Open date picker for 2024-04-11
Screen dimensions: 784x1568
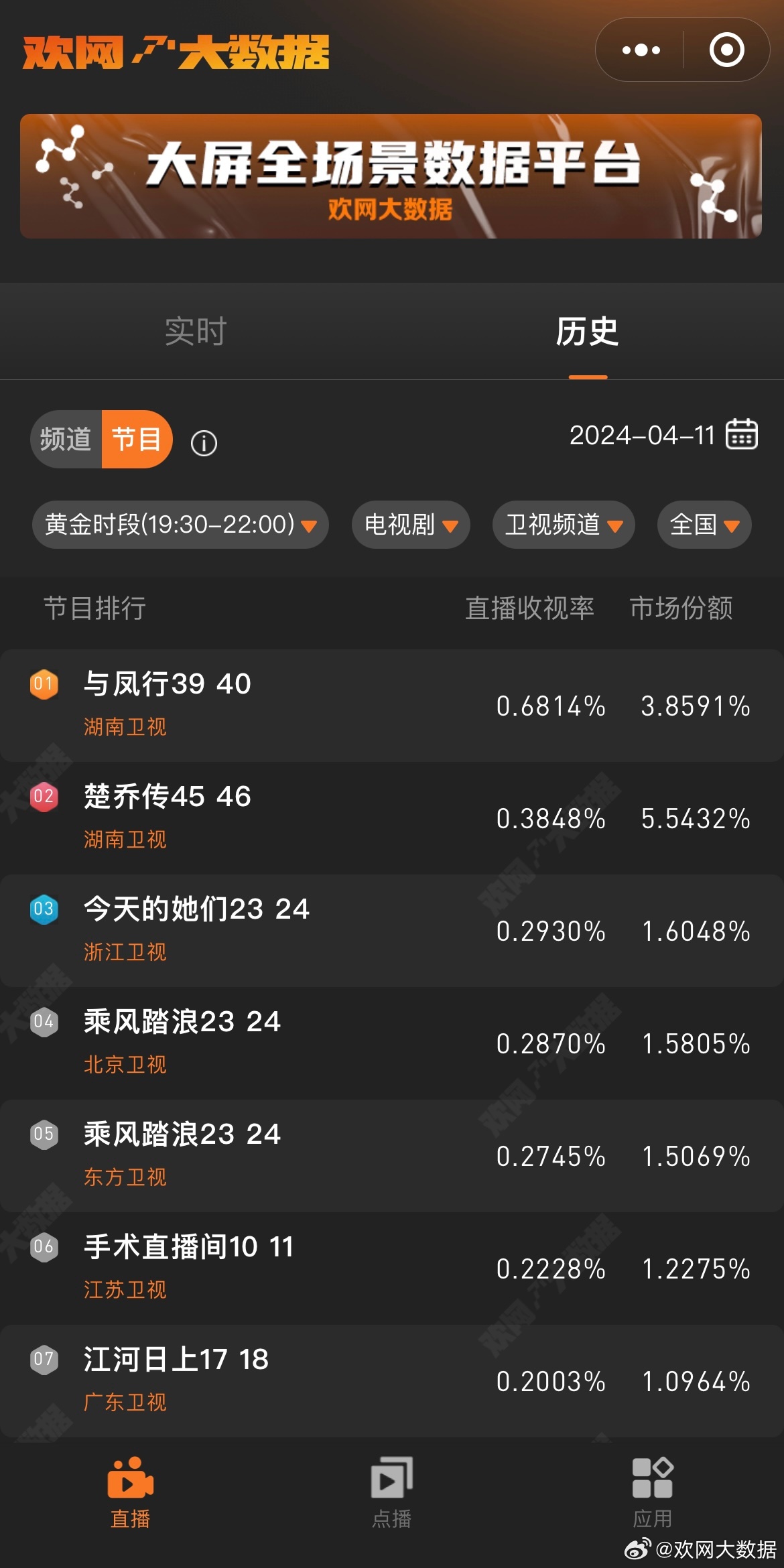(x=741, y=434)
